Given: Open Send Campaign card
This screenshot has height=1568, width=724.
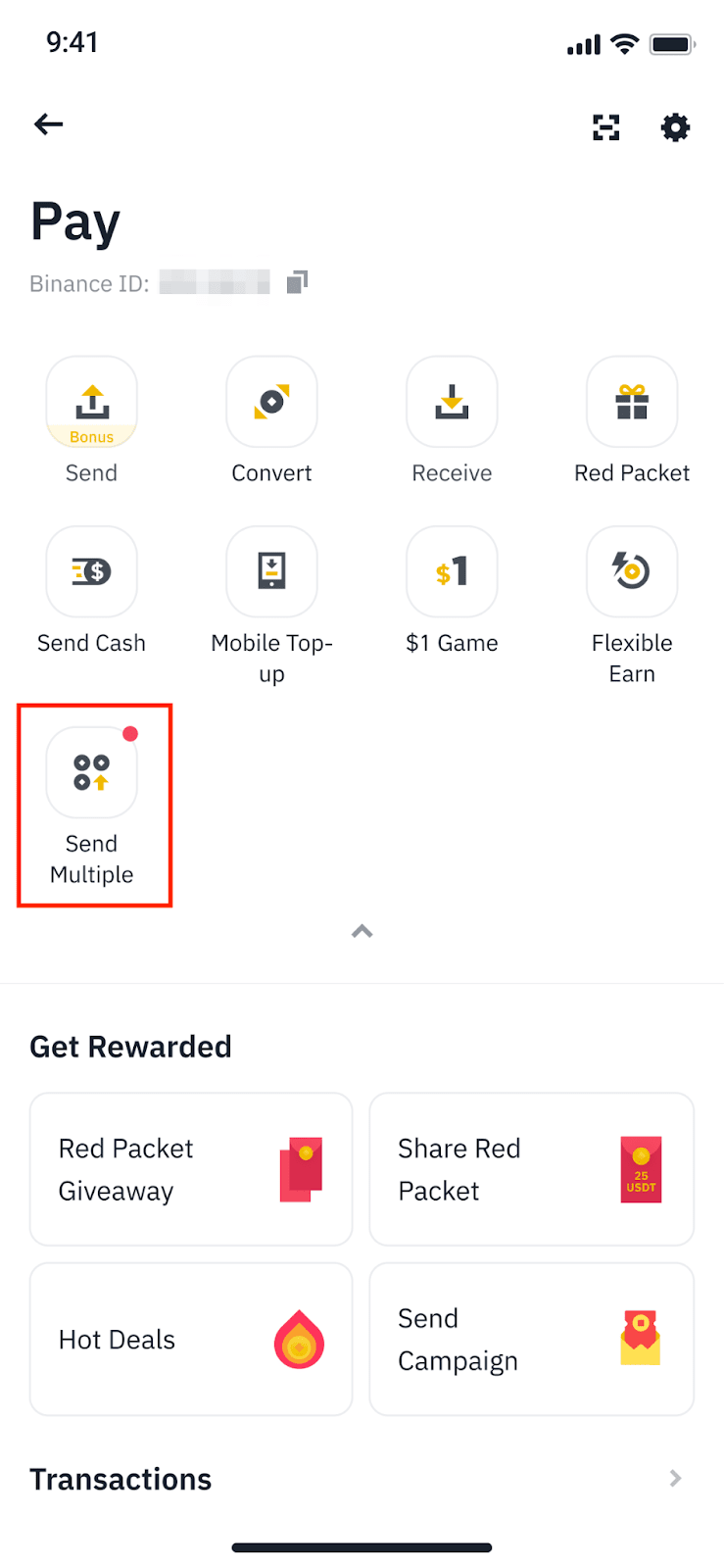Looking at the screenshot, I should click(531, 1339).
